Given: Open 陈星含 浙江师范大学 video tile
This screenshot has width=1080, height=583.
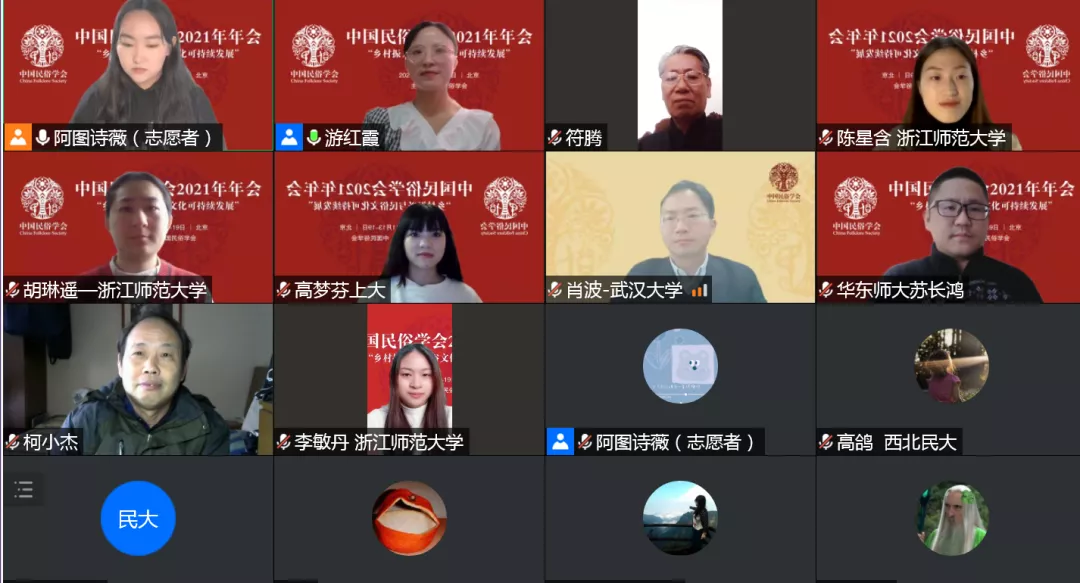Looking at the screenshot, I should (948, 75).
